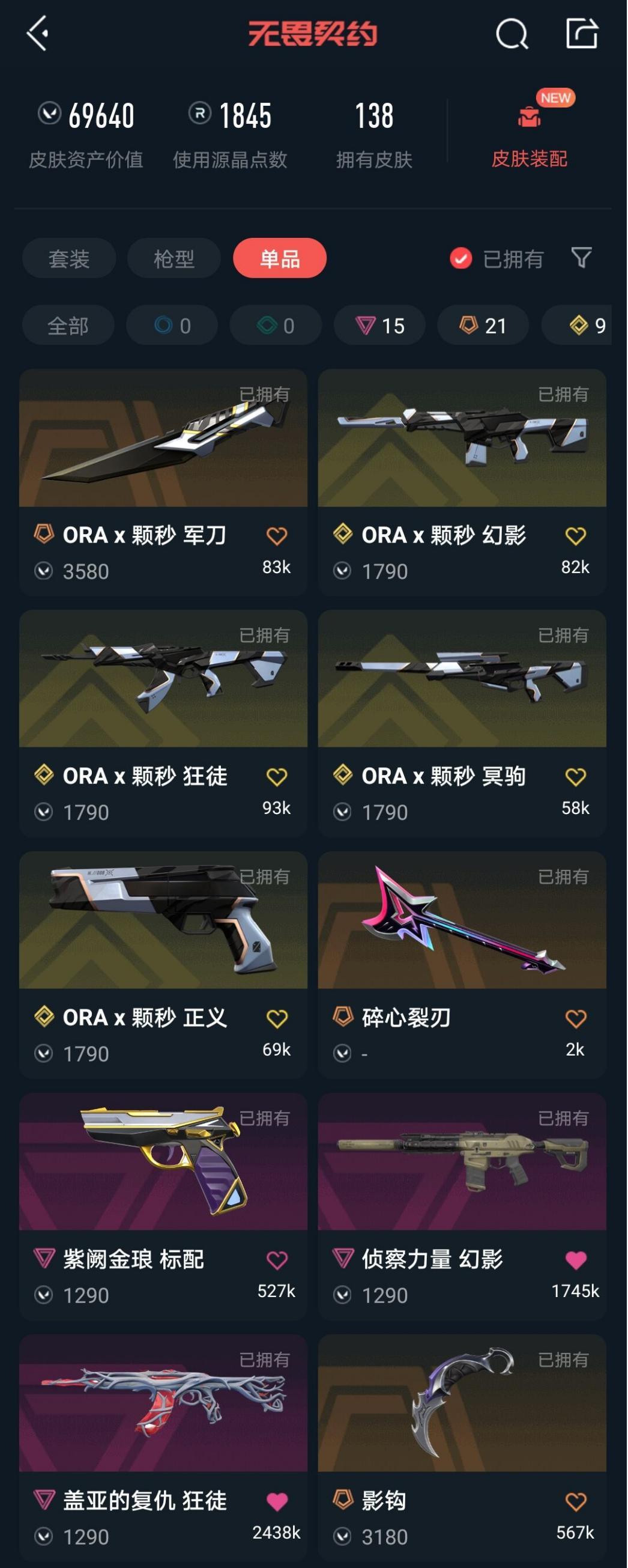Open the search icon in the header
Screen dimensions: 628x1568
[x=512, y=34]
